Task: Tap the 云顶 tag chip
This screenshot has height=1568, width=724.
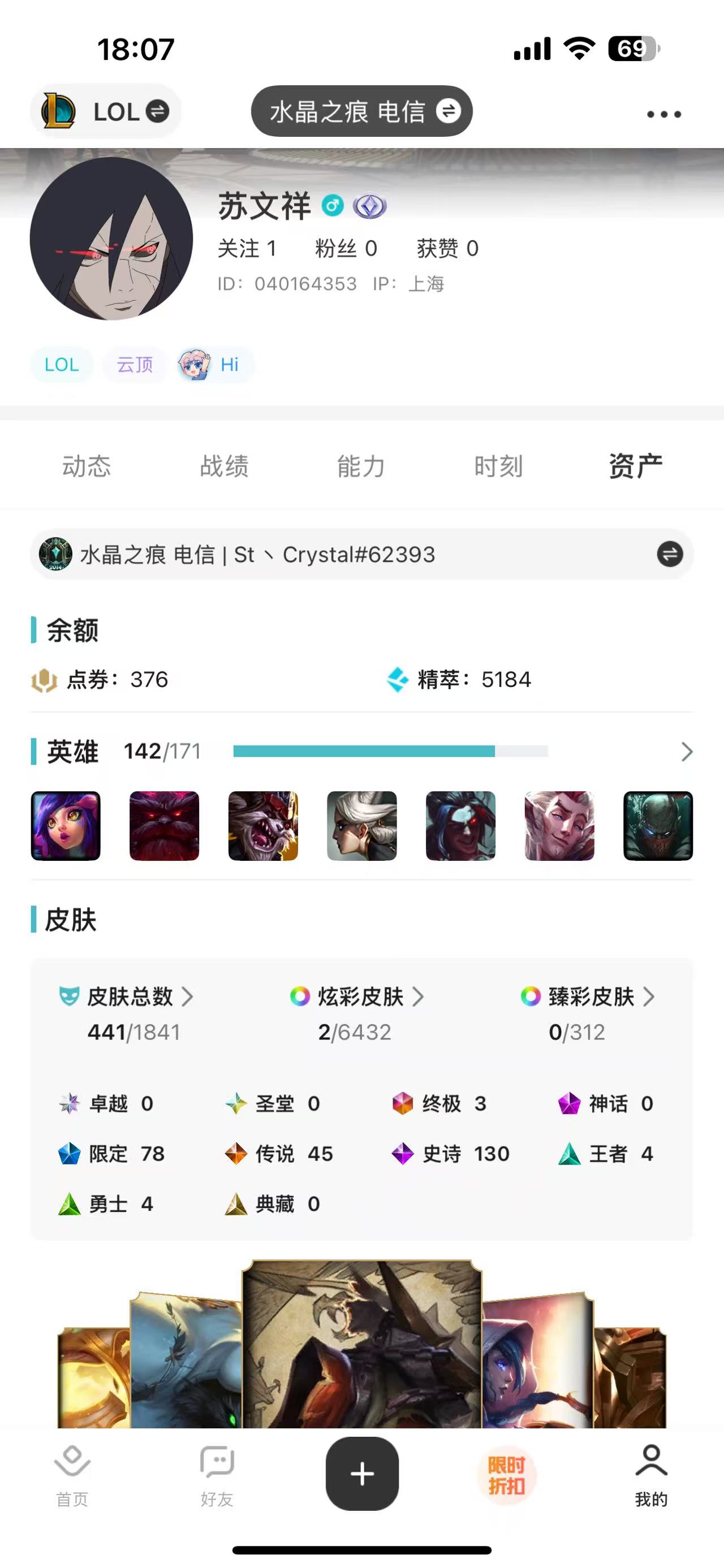Action: coord(135,365)
